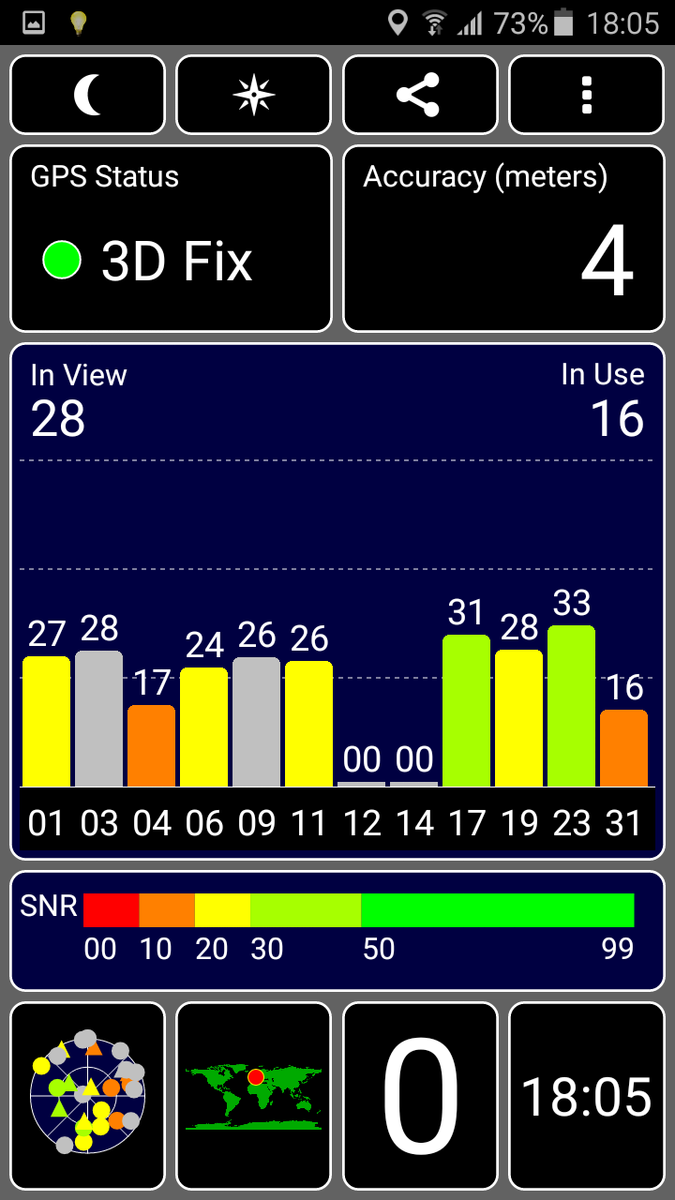Toggle night mode with the moon button
Viewport: 675px width, 1200px height.
click(88, 95)
